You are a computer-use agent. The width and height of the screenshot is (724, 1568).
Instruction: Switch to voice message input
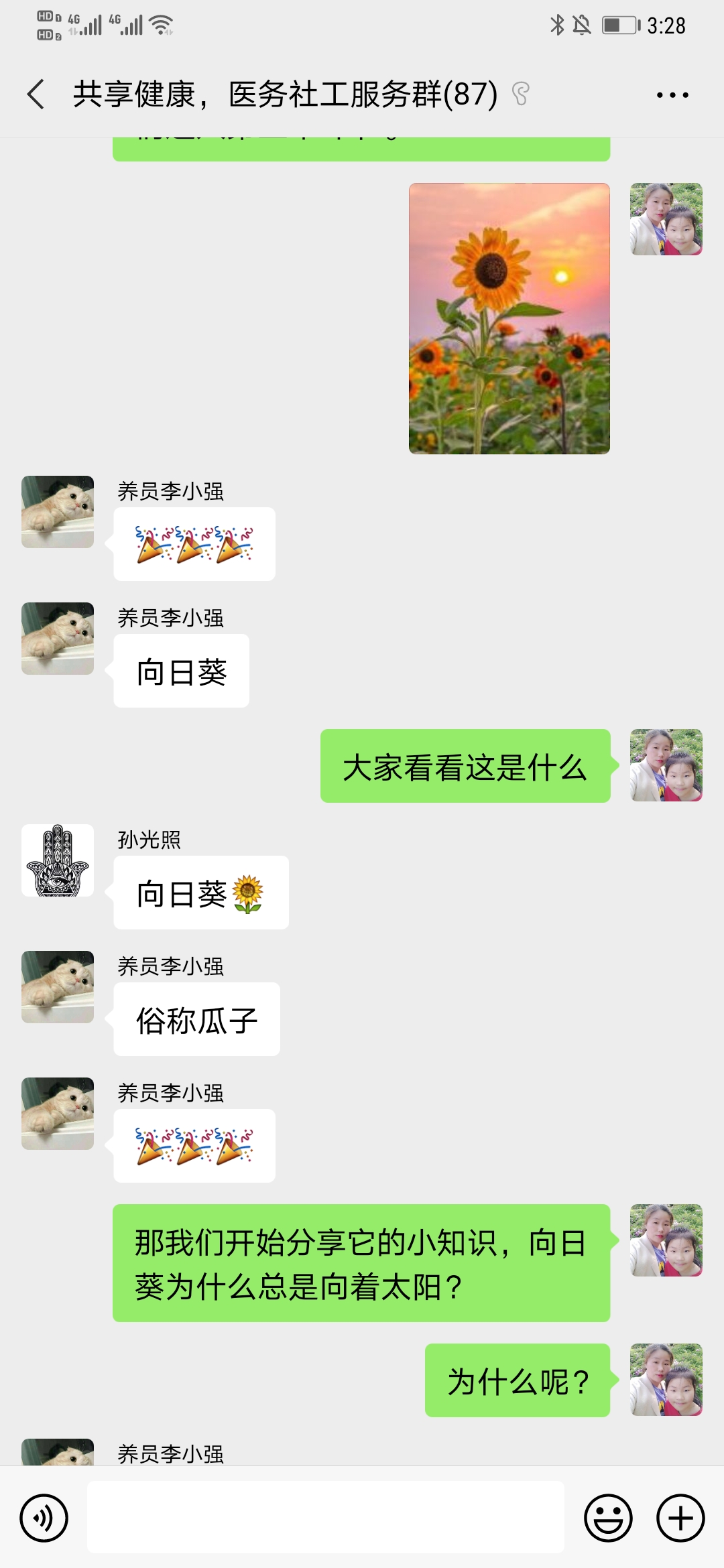pos(44,1518)
